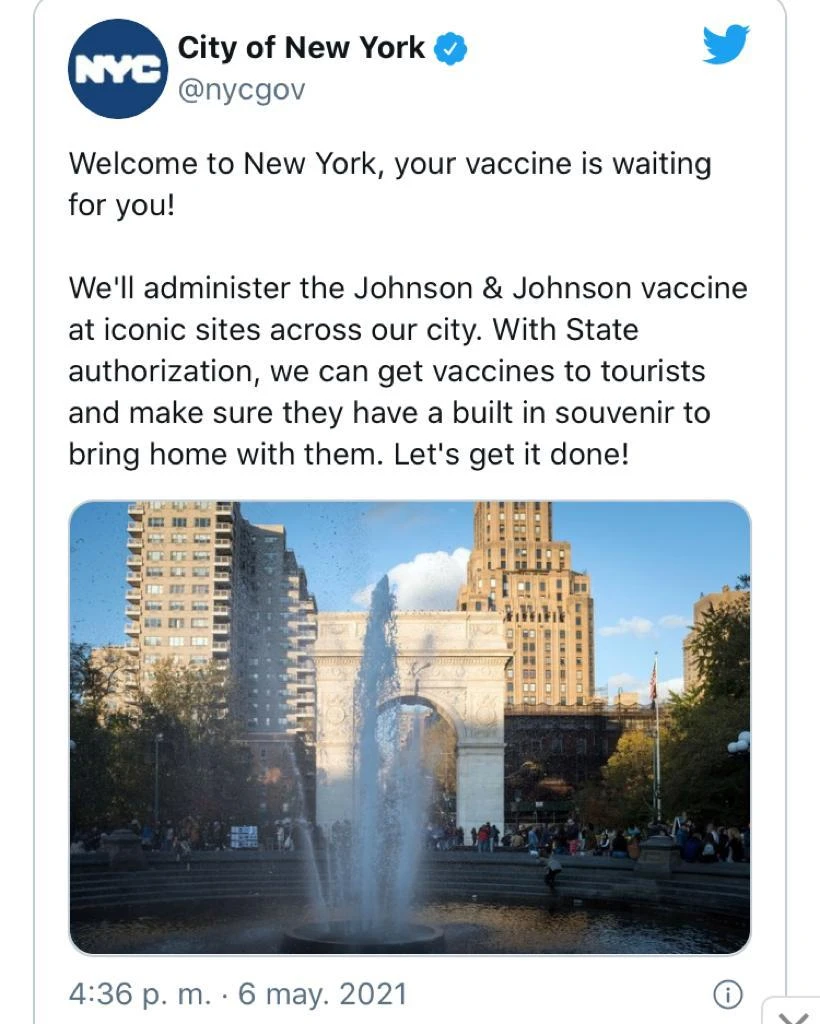Screen dimensions: 820x1024
Task: Open the @nycgov handle link
Action: pyautogui.click(x=241, y=90)
